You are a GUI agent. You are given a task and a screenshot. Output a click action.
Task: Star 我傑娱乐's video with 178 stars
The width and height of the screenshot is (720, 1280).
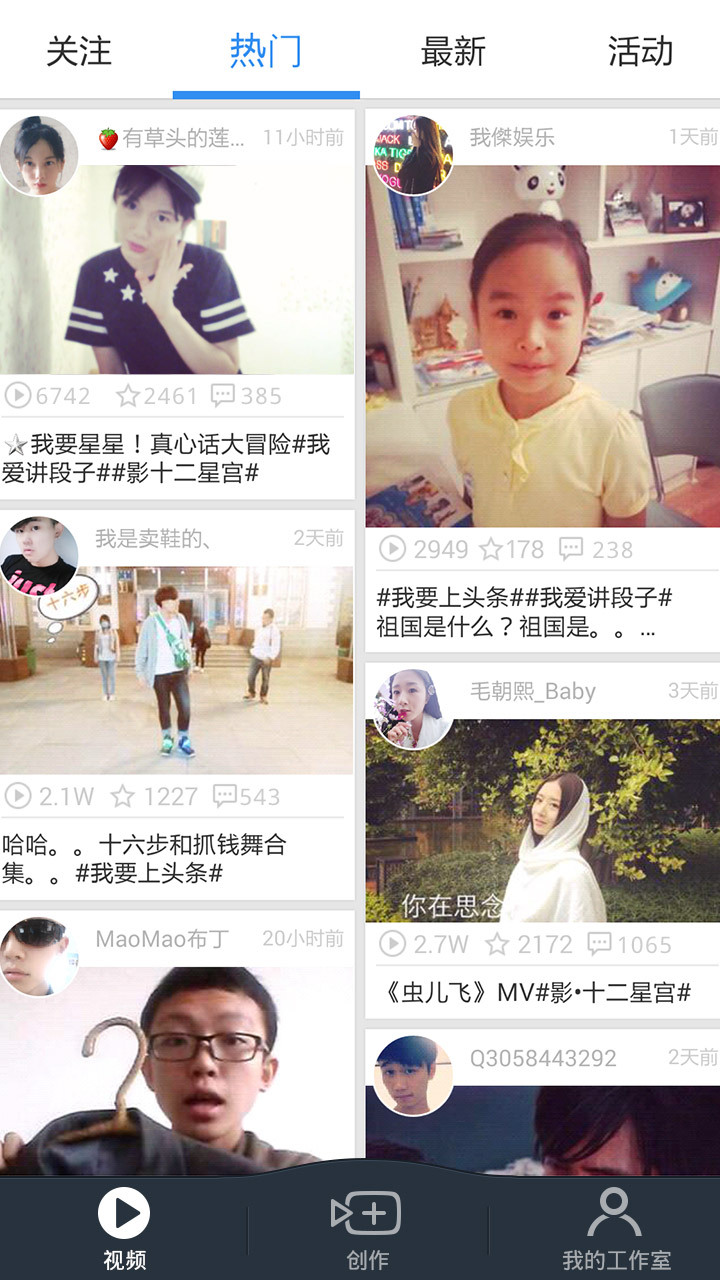pos(511,549)
